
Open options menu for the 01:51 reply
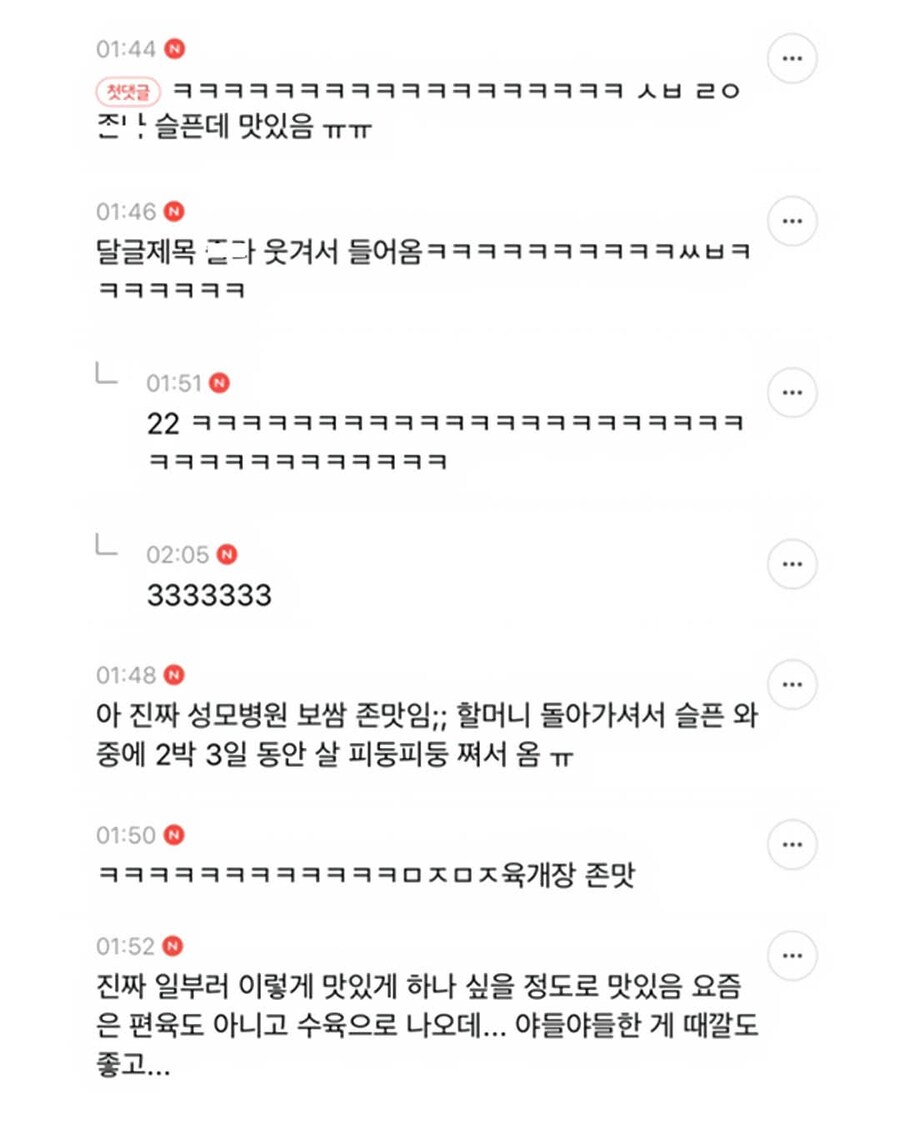coord(792,392)
